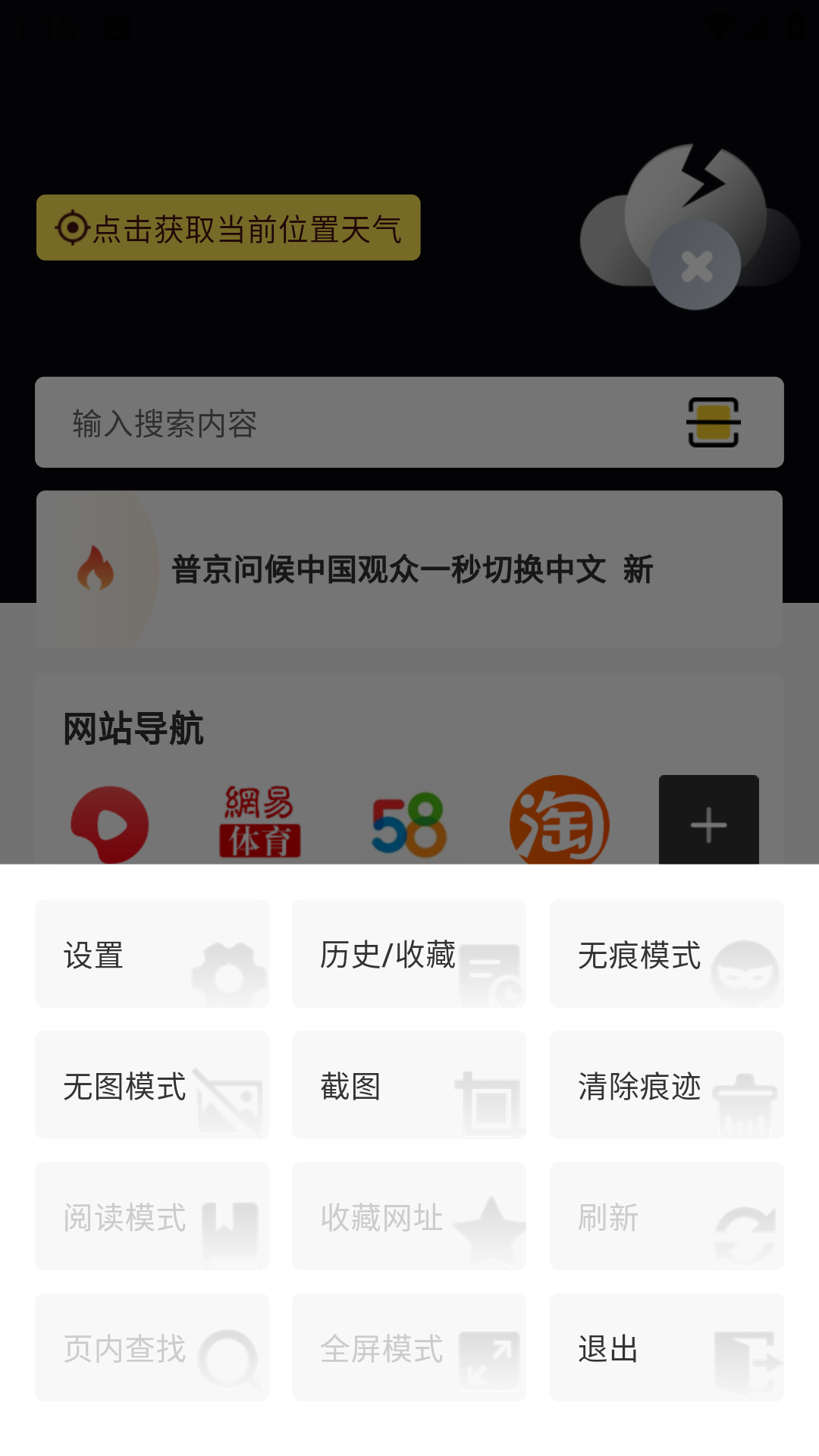
Task: Open the 网易体育 site shortcut
Action: tap(260, 823)
